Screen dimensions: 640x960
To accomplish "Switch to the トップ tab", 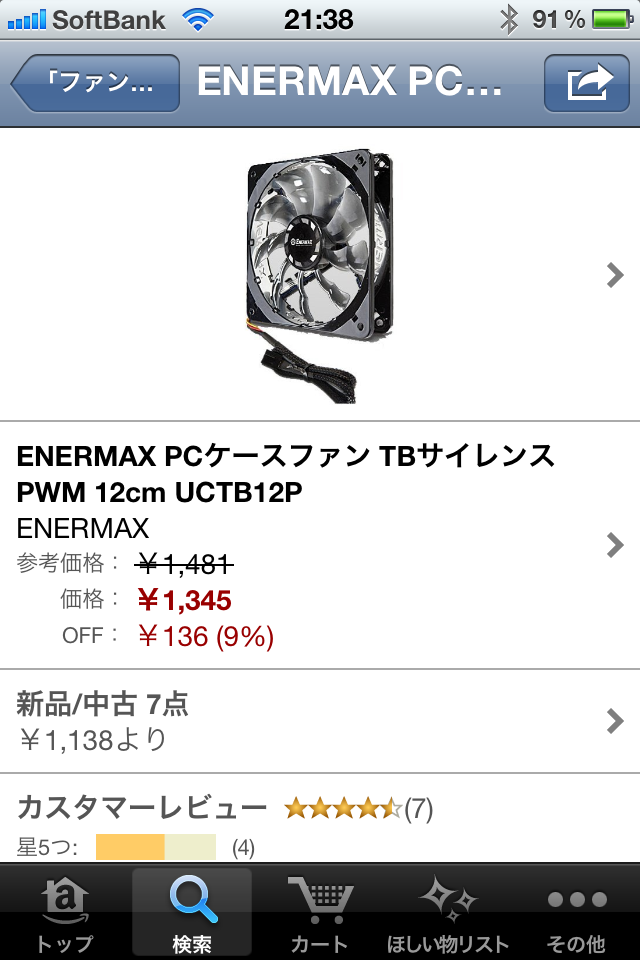I will [x=64, y=913].
